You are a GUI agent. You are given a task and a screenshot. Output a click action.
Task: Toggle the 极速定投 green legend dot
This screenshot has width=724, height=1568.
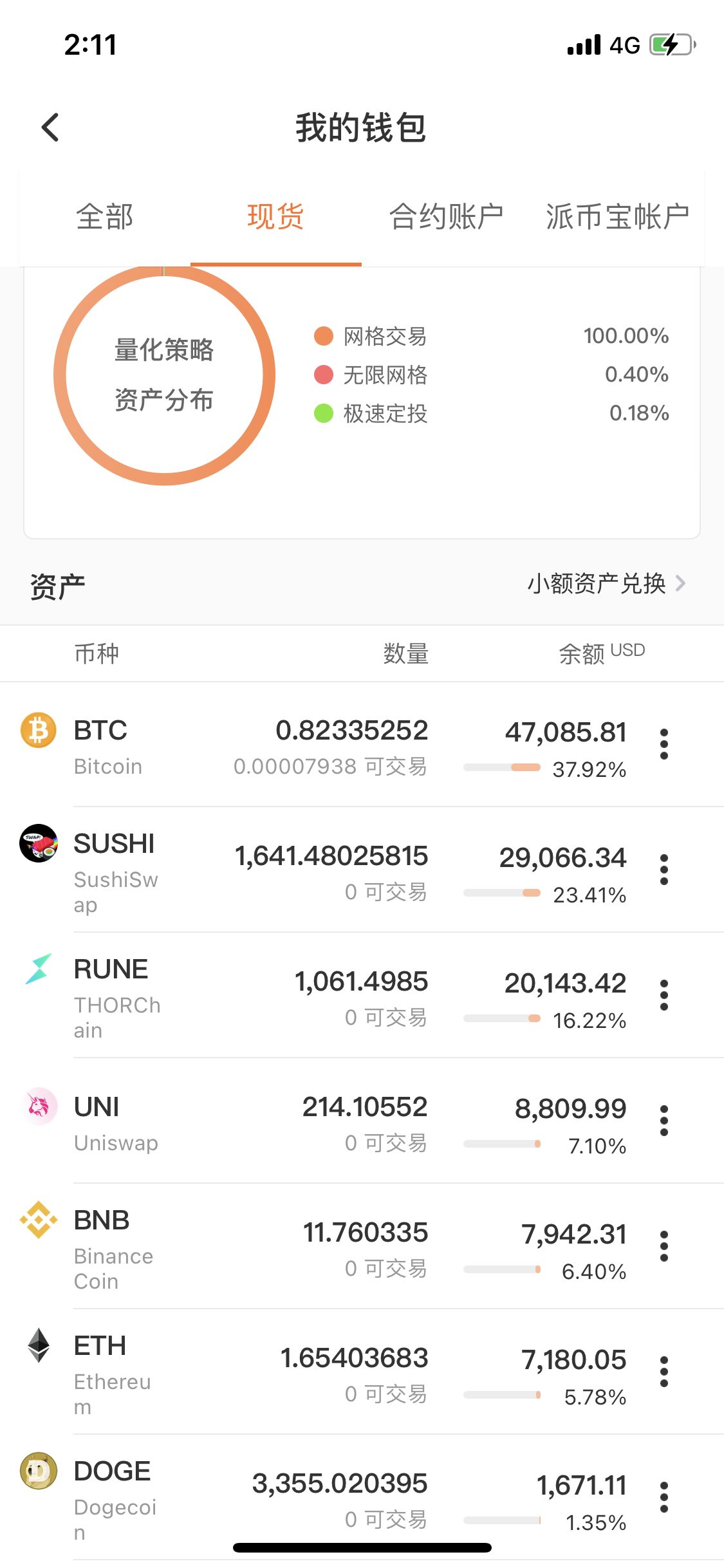point(324,414)
